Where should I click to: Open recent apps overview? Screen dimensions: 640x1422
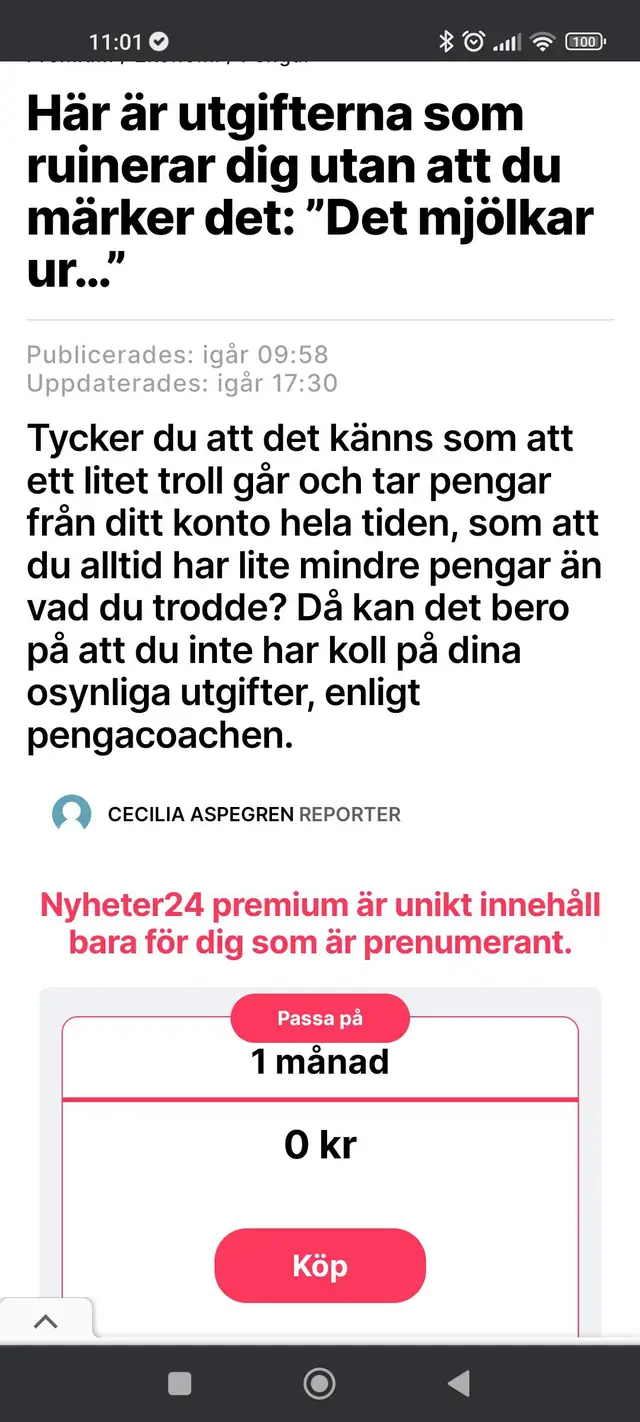click(x=180, y=1383)
